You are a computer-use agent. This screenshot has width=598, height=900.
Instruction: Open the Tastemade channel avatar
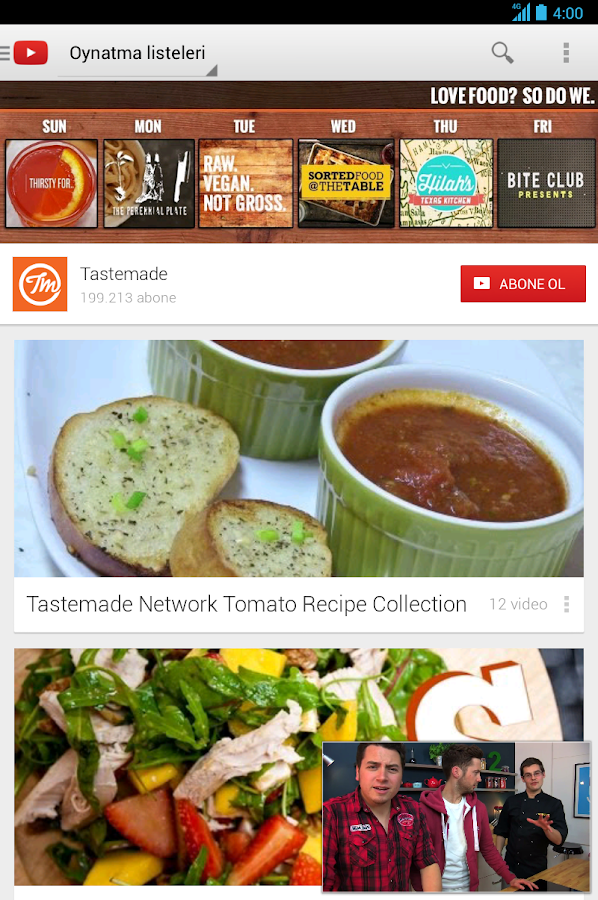pyautogui.click(x=40, y=284)
